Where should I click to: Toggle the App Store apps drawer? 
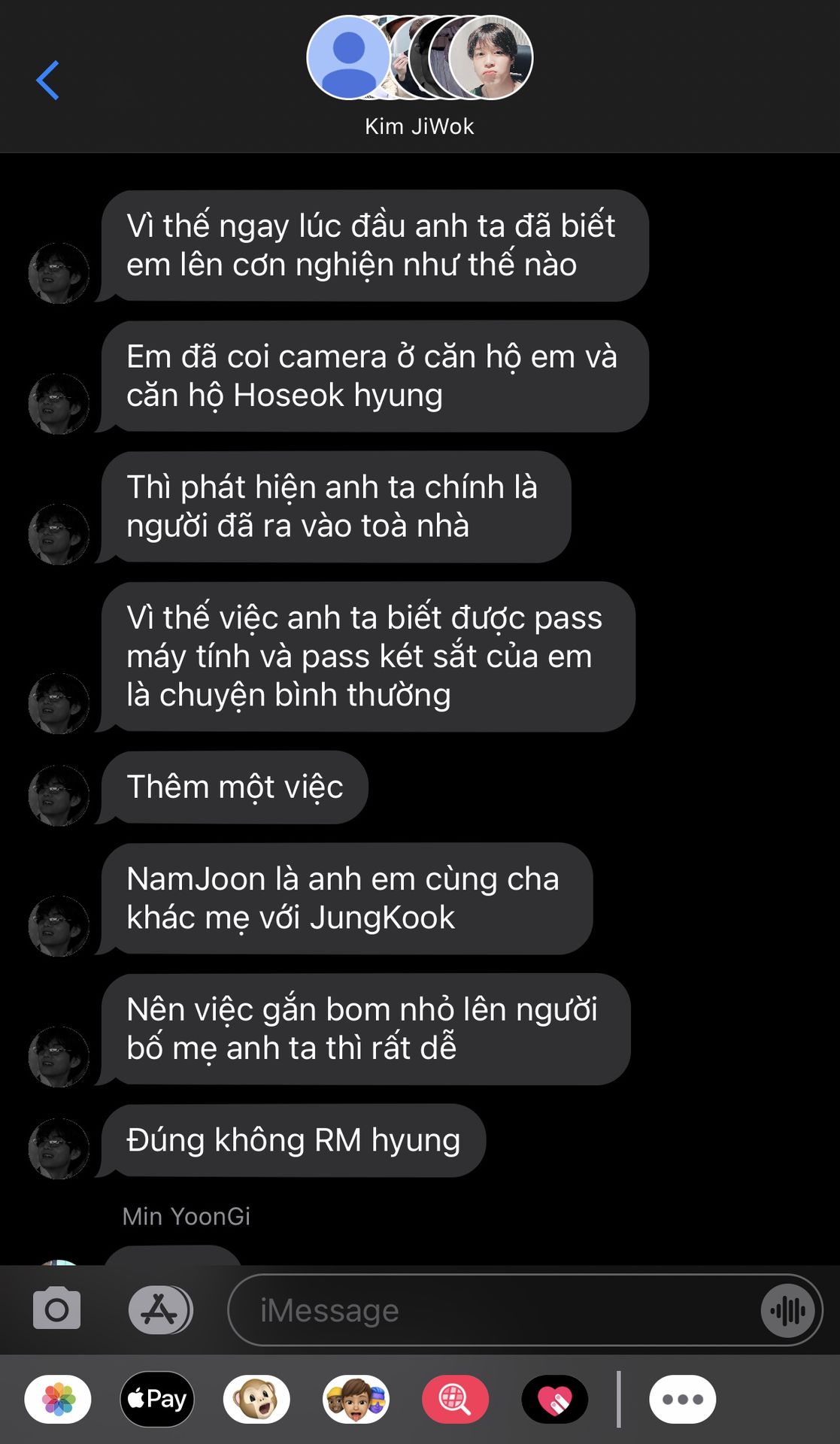pos(159,1309)
